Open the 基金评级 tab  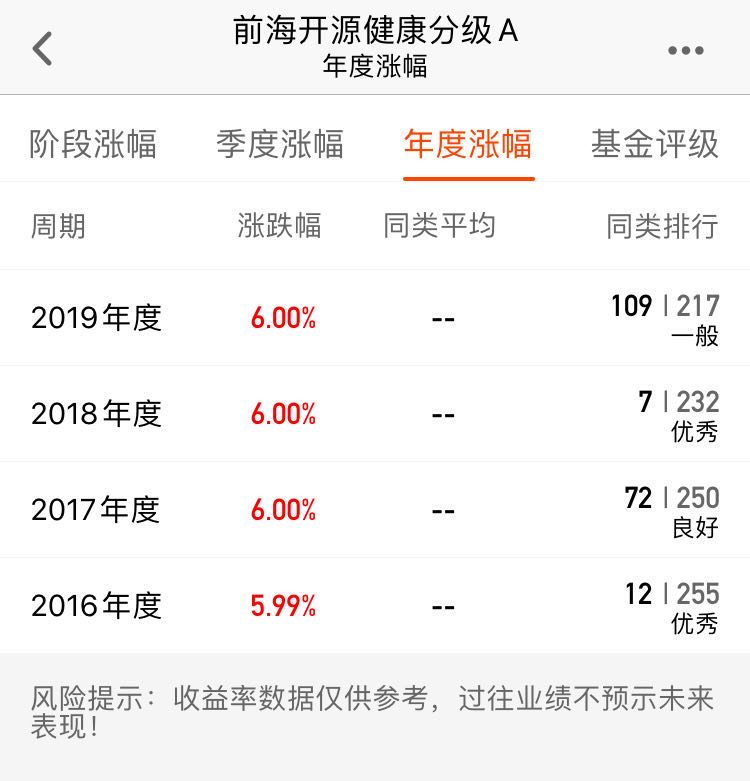click(x=654, y=144)
